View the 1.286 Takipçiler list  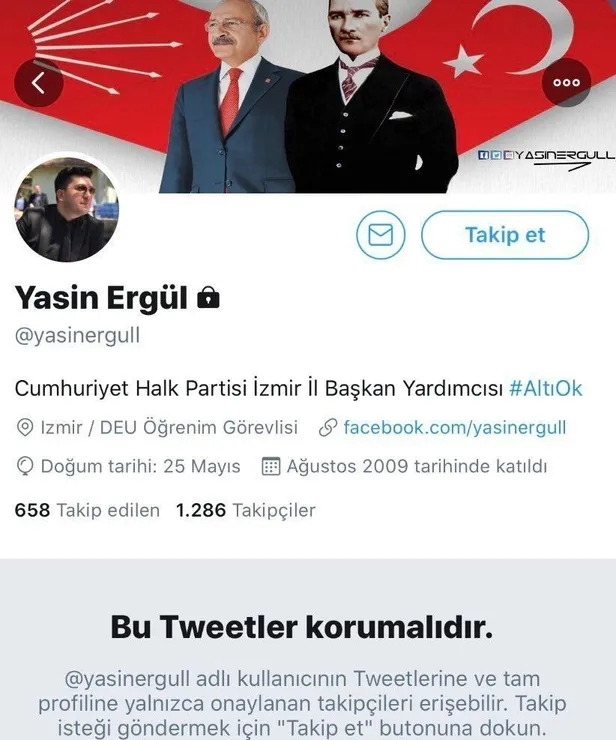[x=245, y=510]
